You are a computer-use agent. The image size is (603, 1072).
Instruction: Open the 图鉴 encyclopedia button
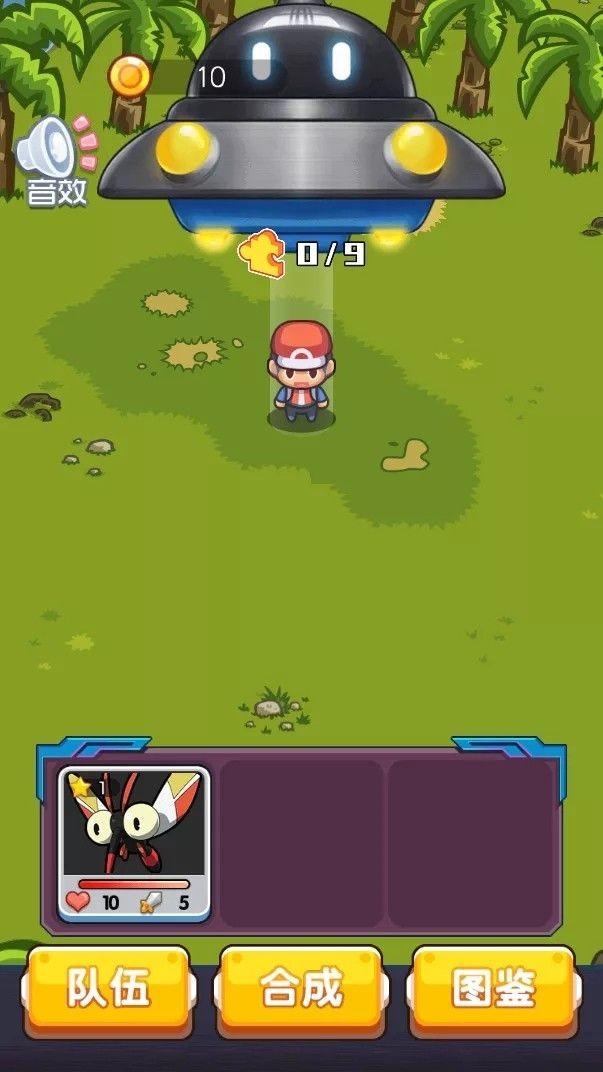pyautogui.click(x=493, y=988)
